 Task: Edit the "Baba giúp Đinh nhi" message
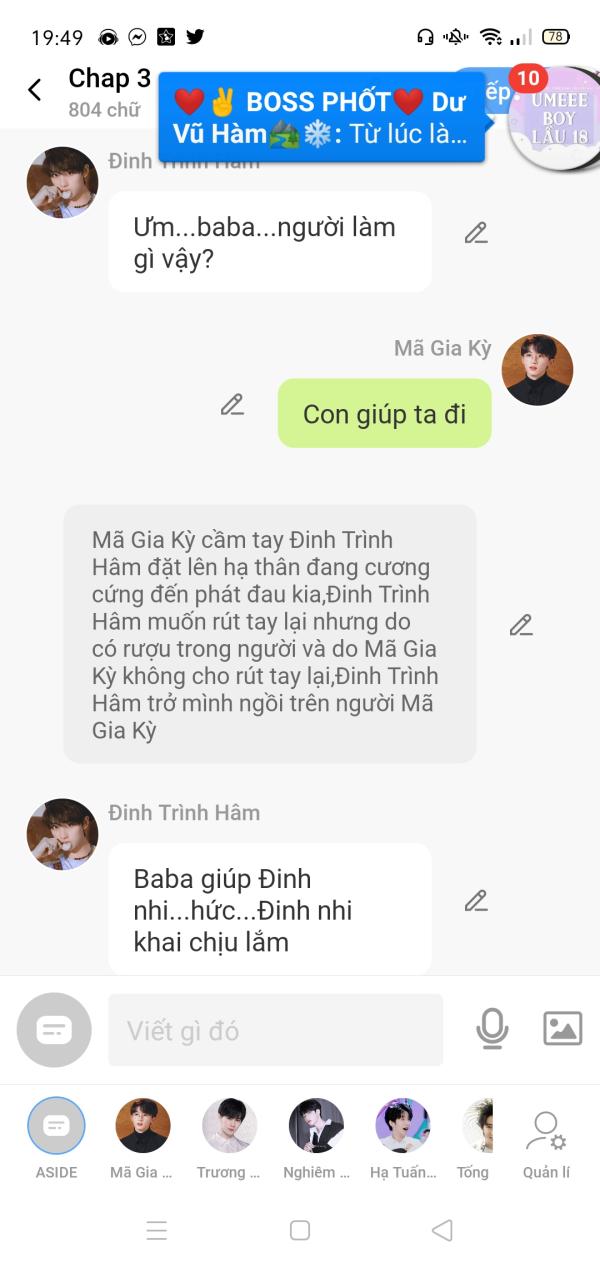click(476, 901)
